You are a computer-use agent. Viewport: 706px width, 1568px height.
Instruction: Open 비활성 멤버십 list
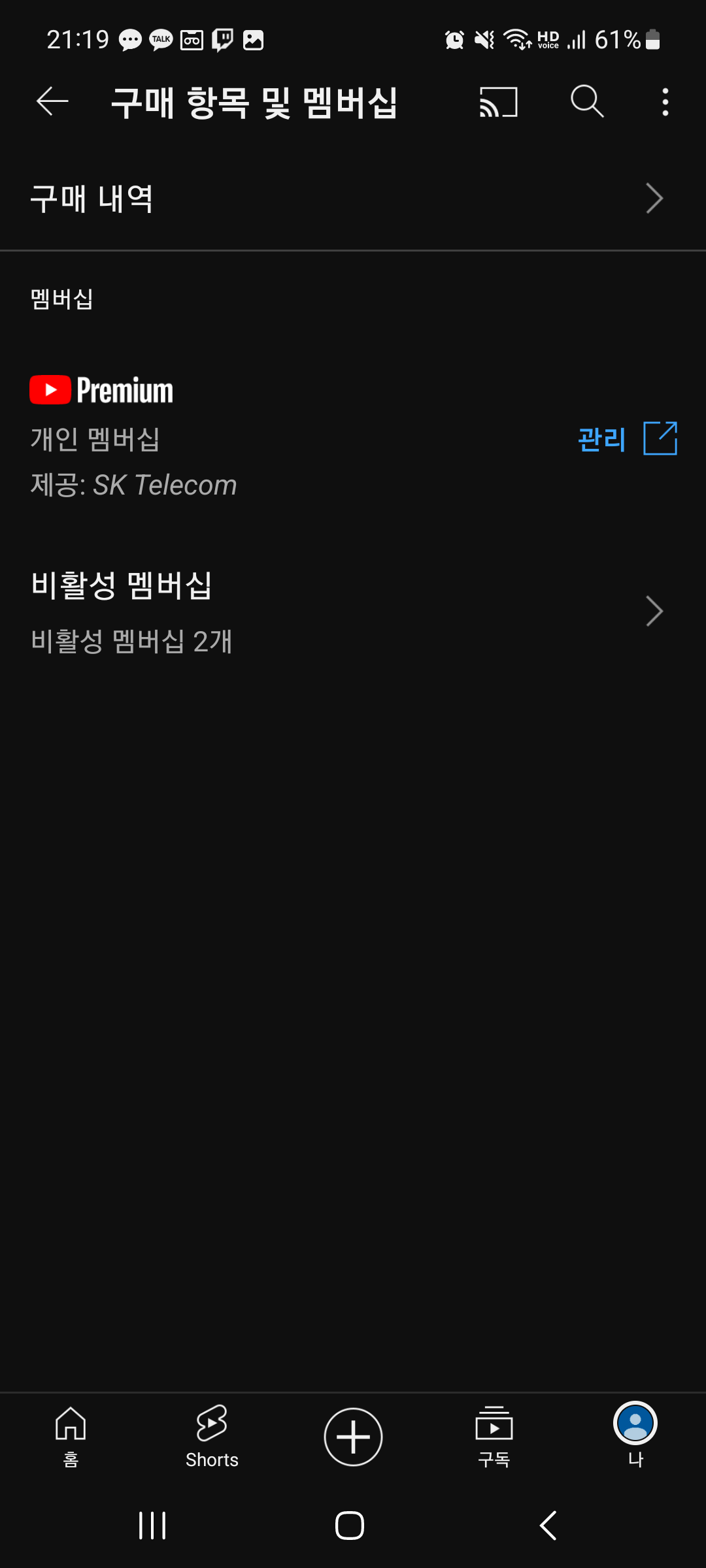(353, 612)
